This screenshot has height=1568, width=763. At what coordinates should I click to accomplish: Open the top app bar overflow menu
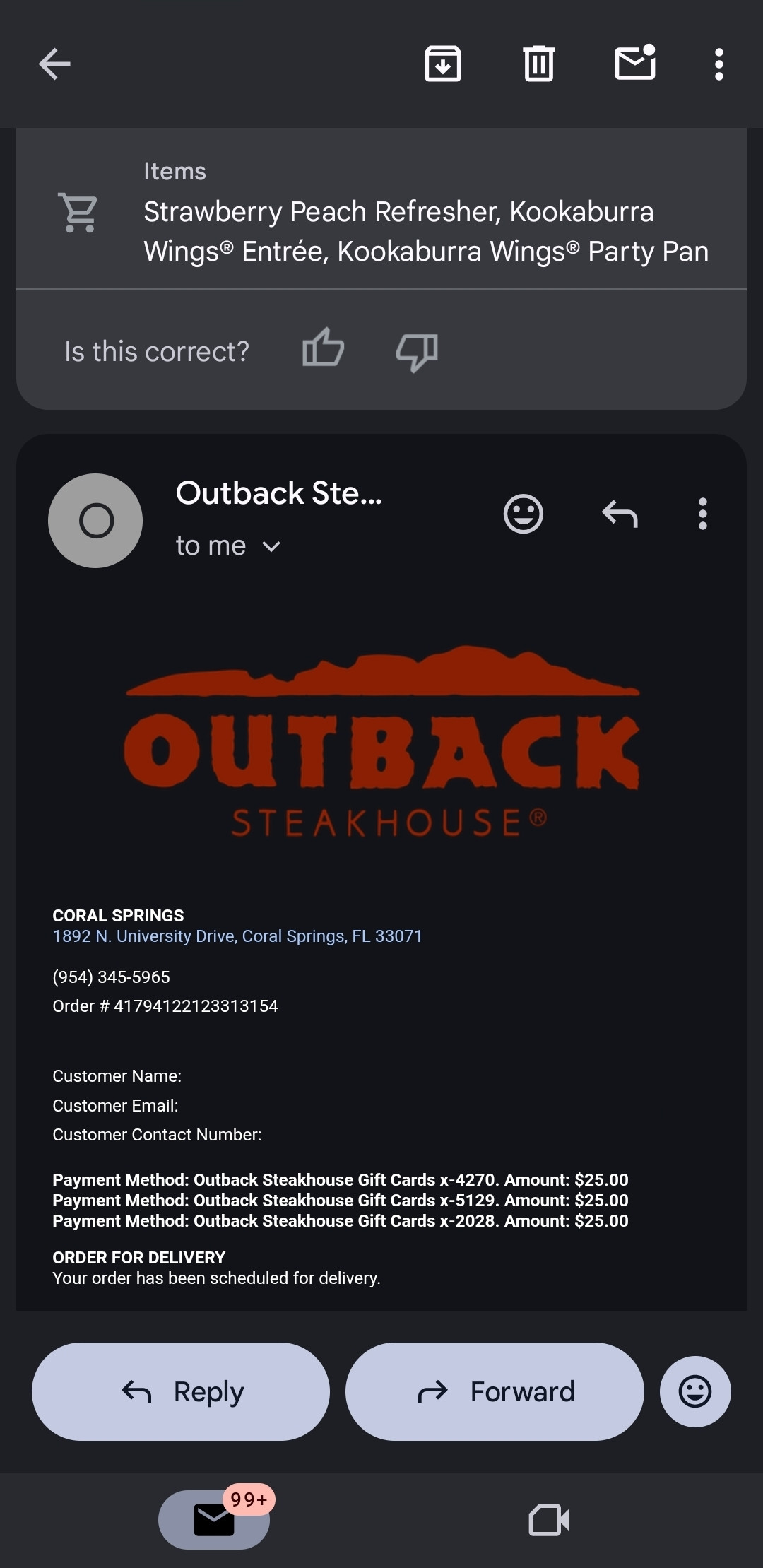718,64
